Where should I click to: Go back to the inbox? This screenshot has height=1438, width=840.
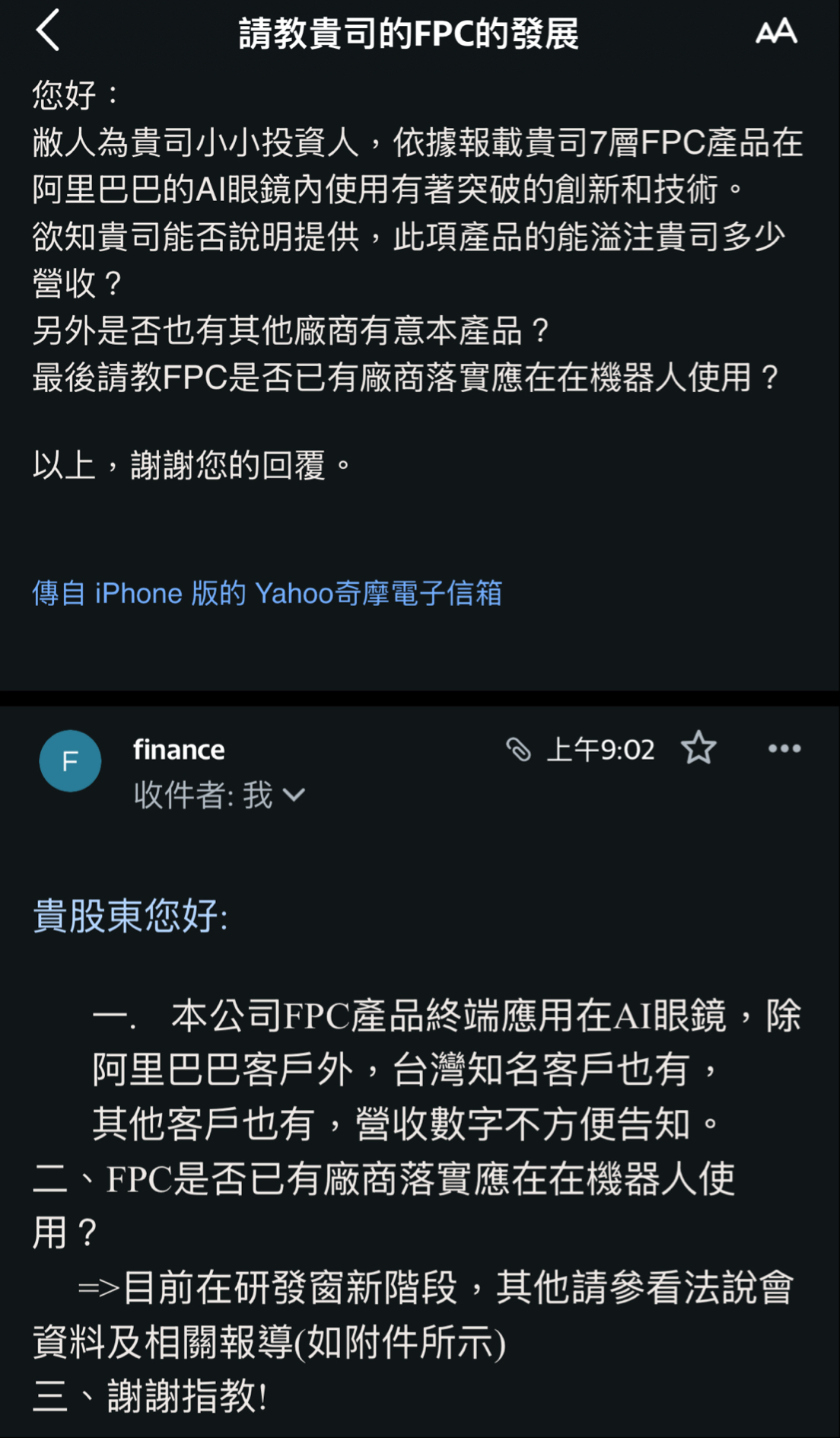[x=48, y=31]
